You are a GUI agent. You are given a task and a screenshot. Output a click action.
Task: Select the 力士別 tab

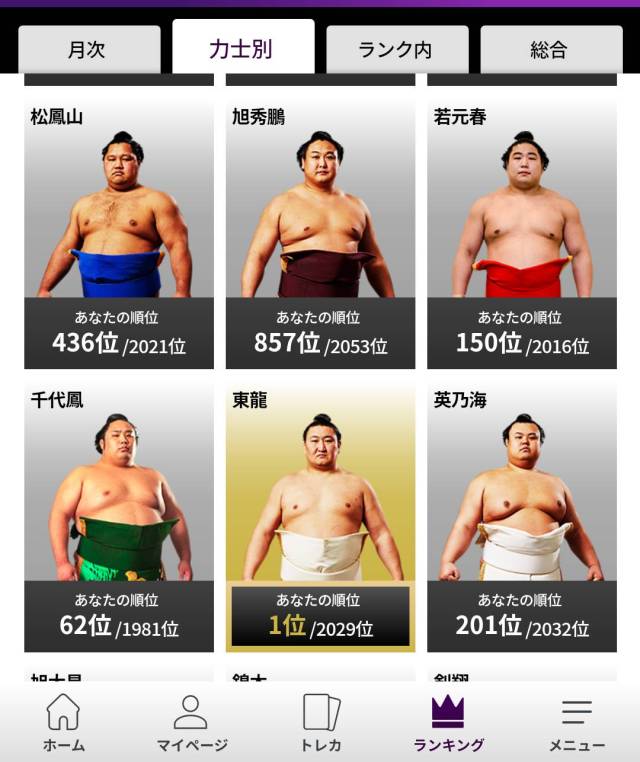[x=243, y=48]
